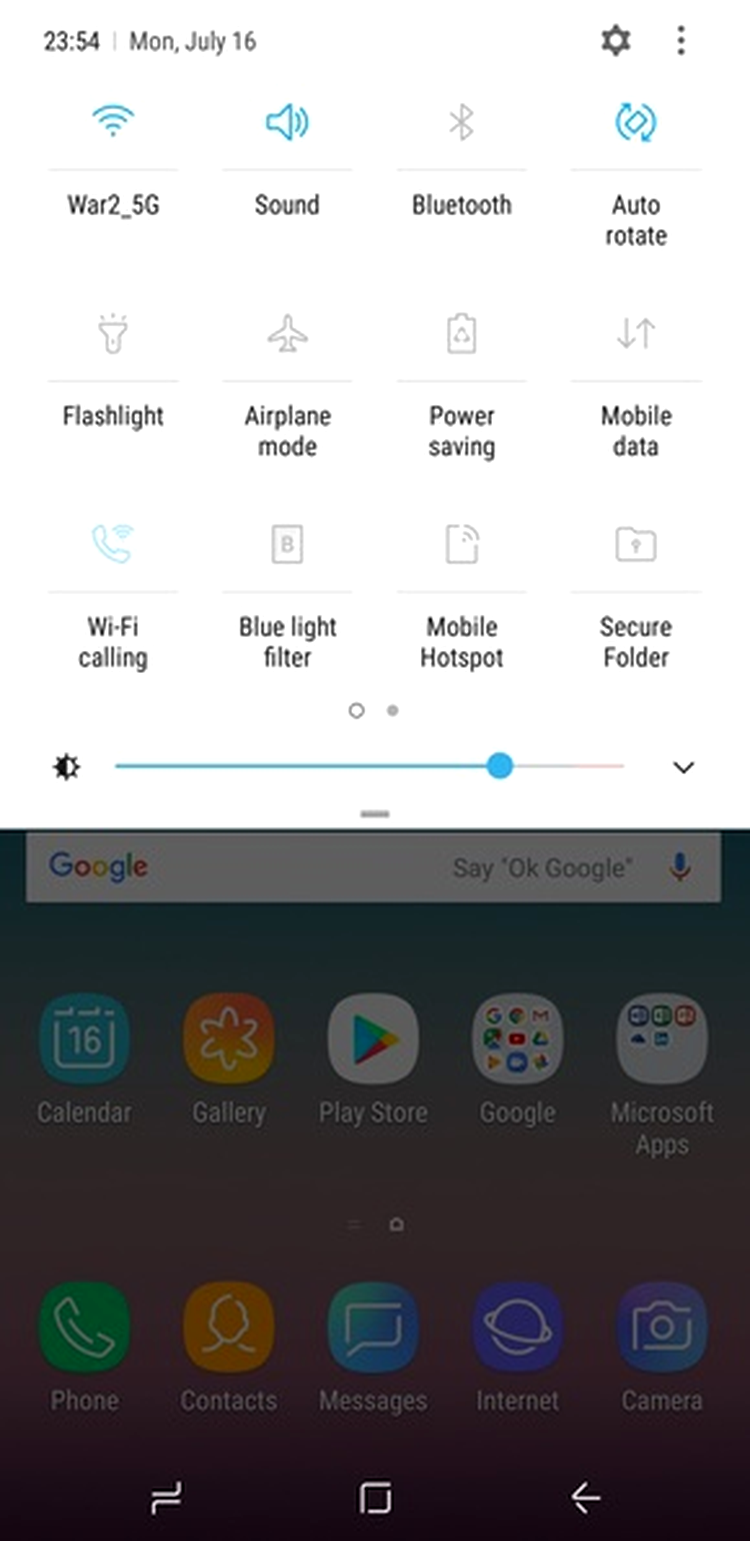Open settings via the gear icon

point(615,41)
